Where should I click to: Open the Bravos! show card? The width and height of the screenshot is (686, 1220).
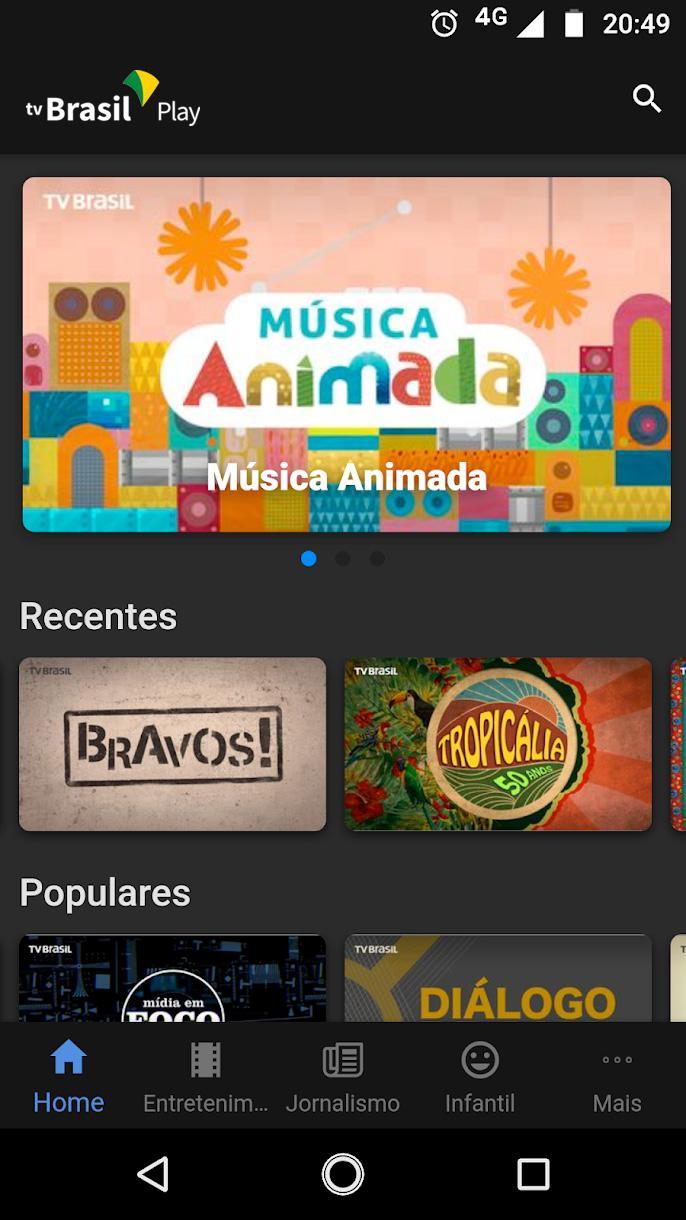point(173,744)
